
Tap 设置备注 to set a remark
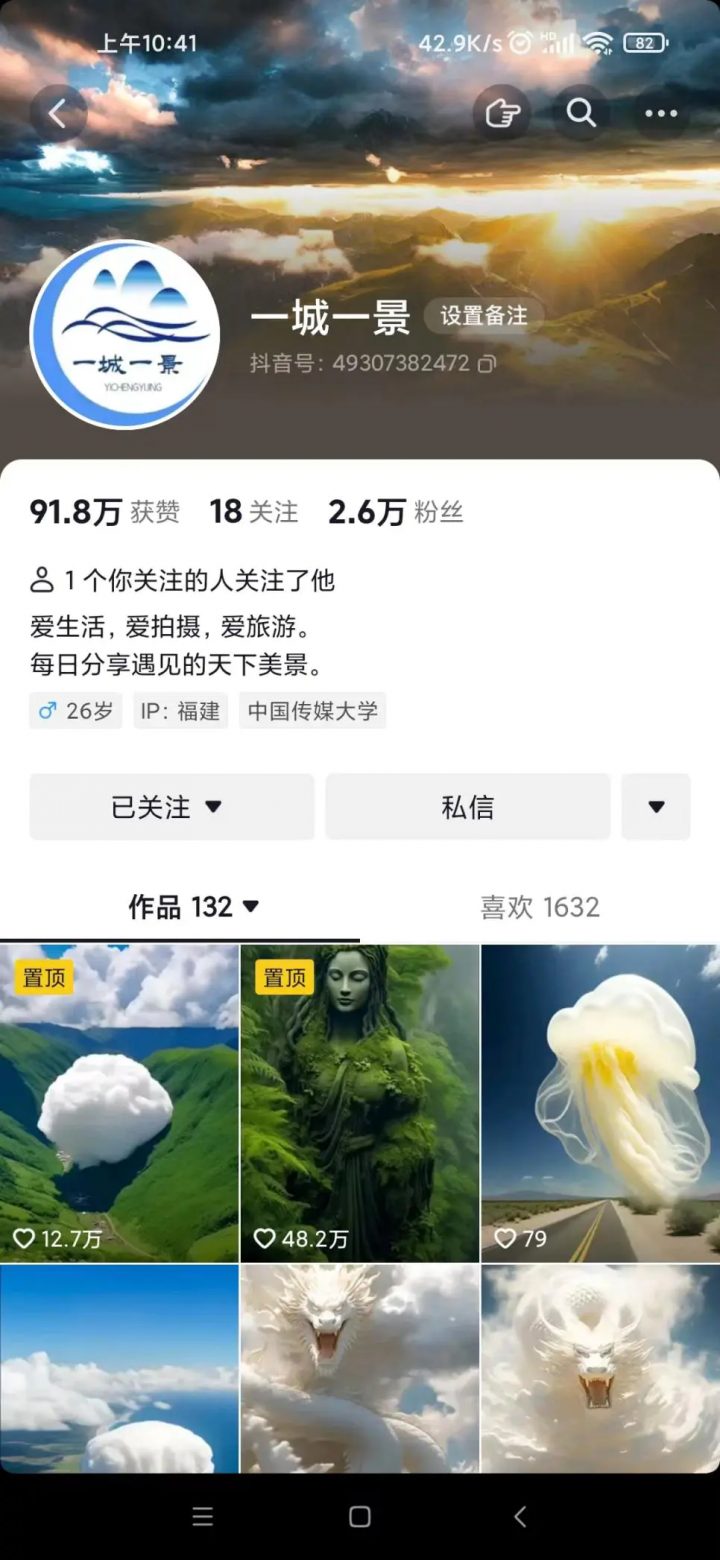(483, 316)
